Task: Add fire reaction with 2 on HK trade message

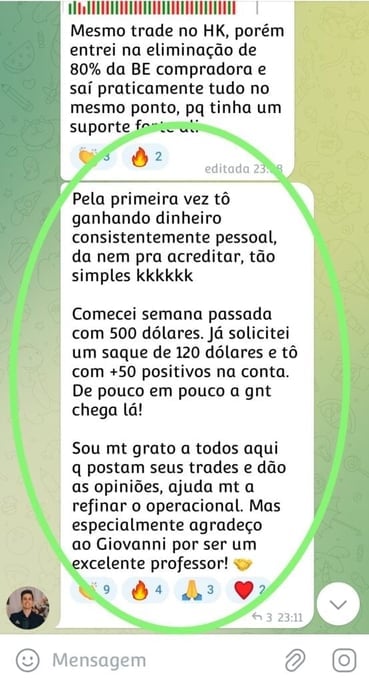Action: (145, 157)
